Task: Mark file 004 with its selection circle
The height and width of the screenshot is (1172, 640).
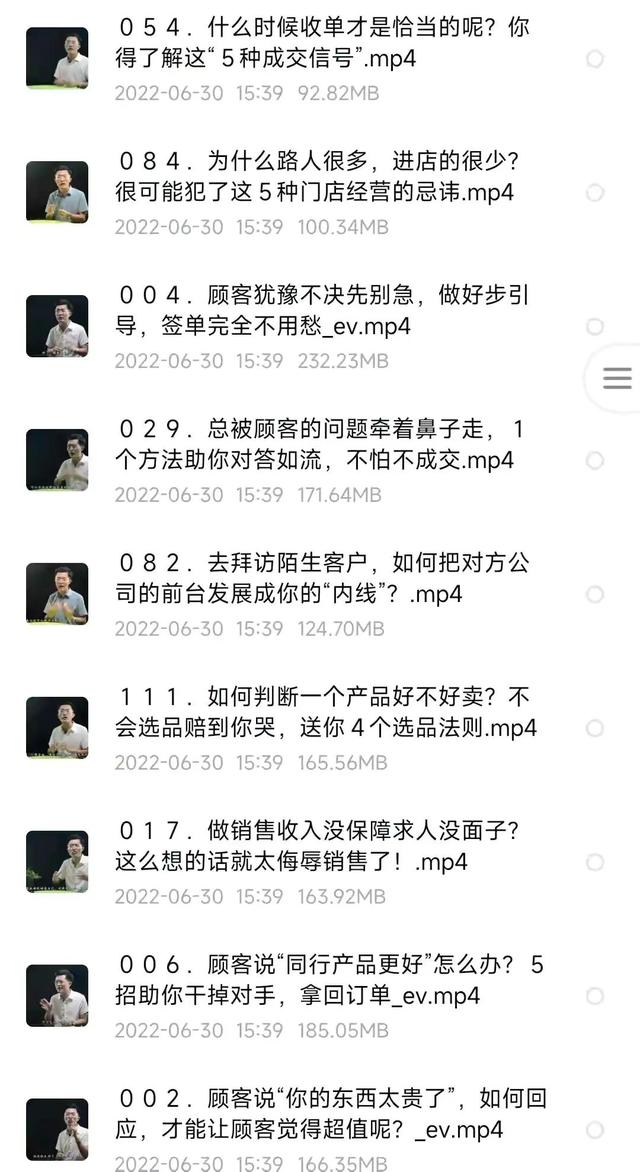Action: pos(595,326)
